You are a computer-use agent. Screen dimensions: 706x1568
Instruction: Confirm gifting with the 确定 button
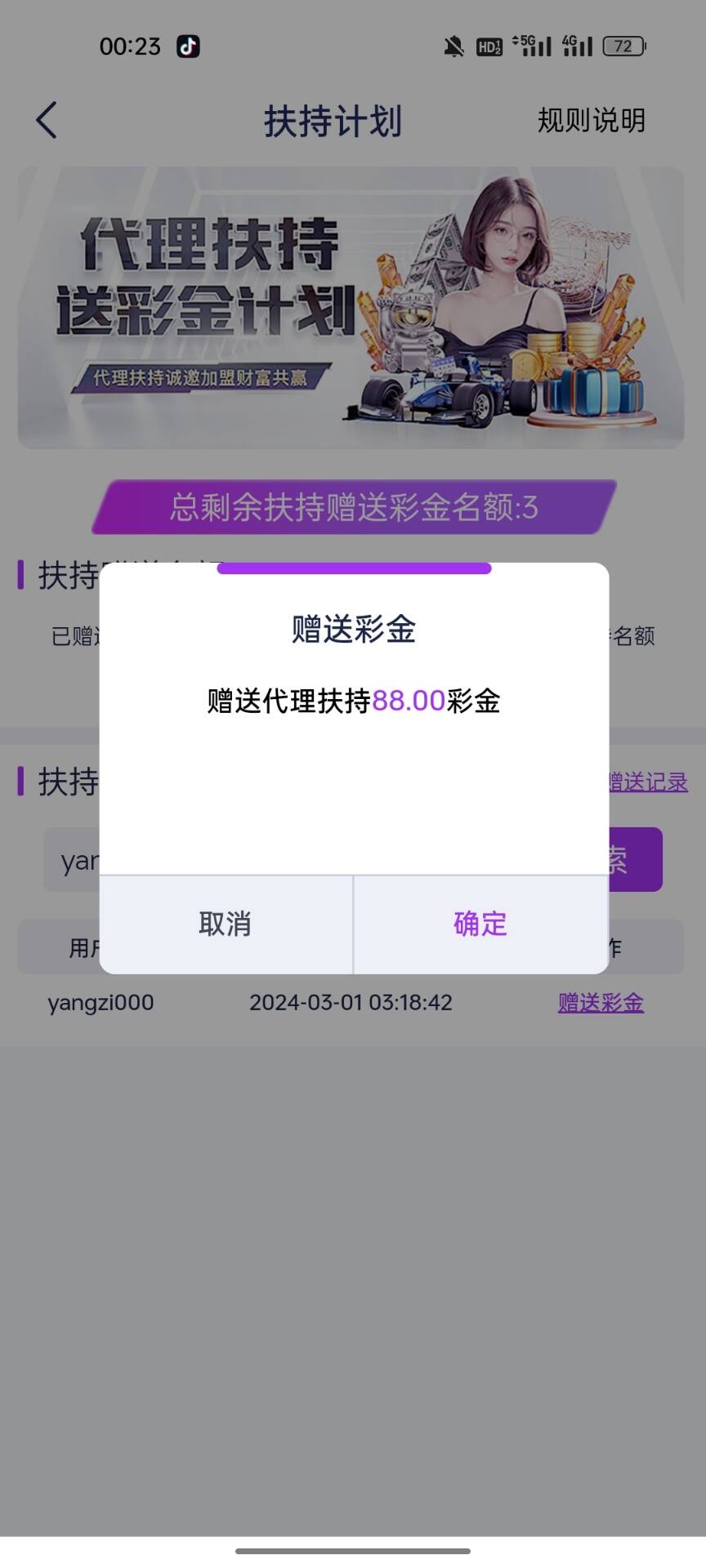pyautogui.click(x=480, y=924)
